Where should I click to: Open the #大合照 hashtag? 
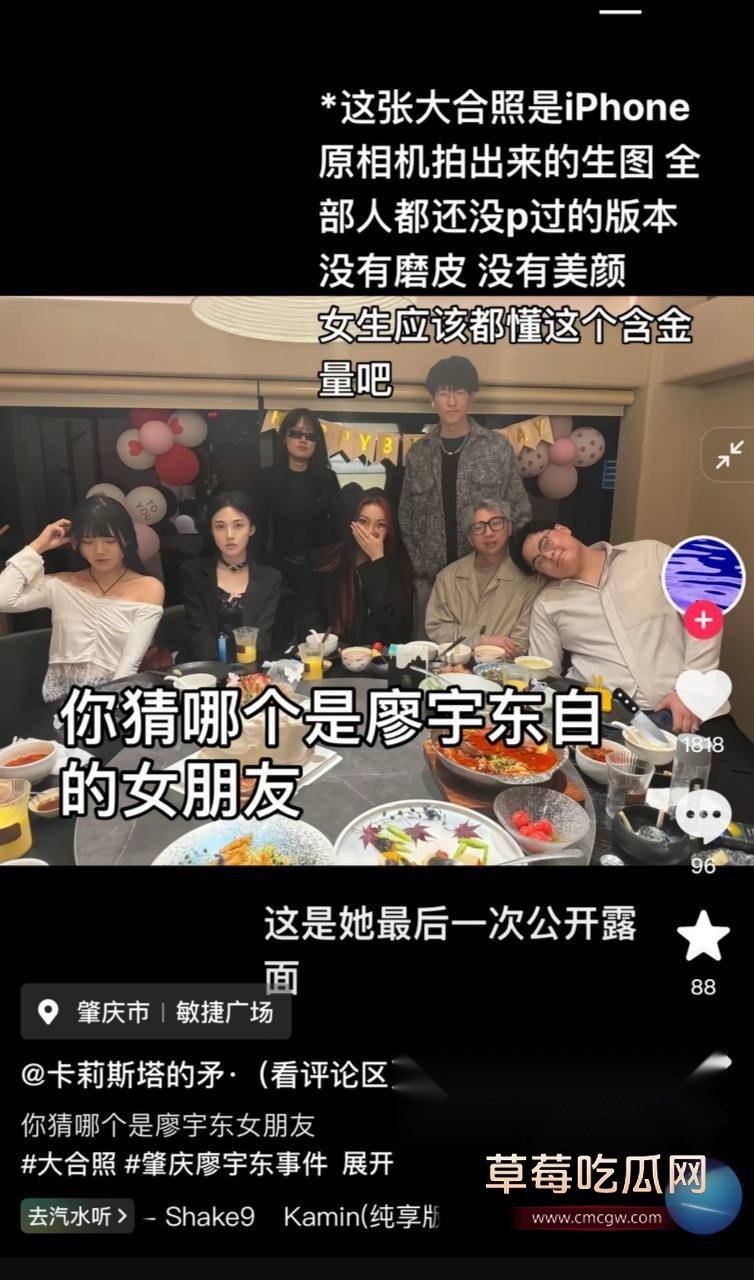point(68,1164)
